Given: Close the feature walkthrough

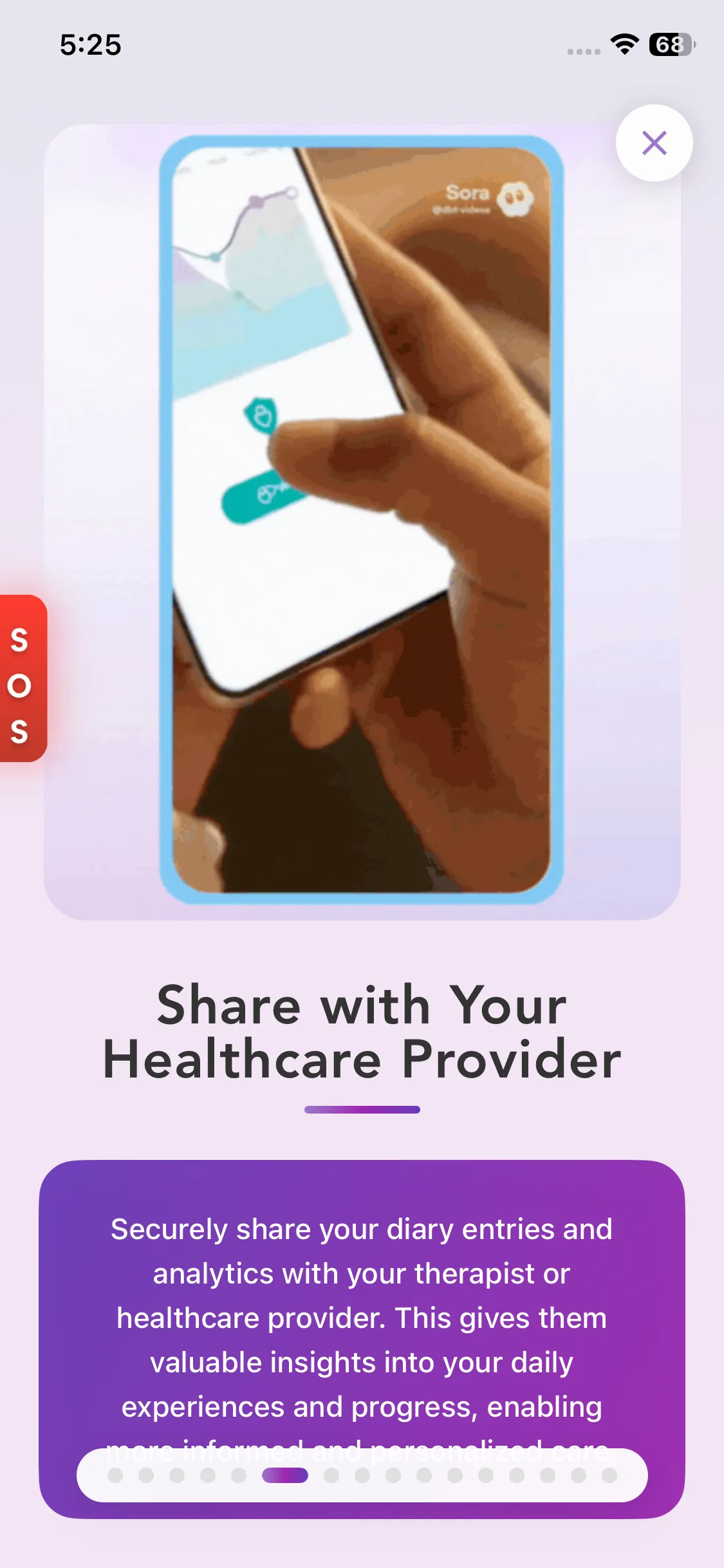Looking at the screenshot, I should coord(654,143).
